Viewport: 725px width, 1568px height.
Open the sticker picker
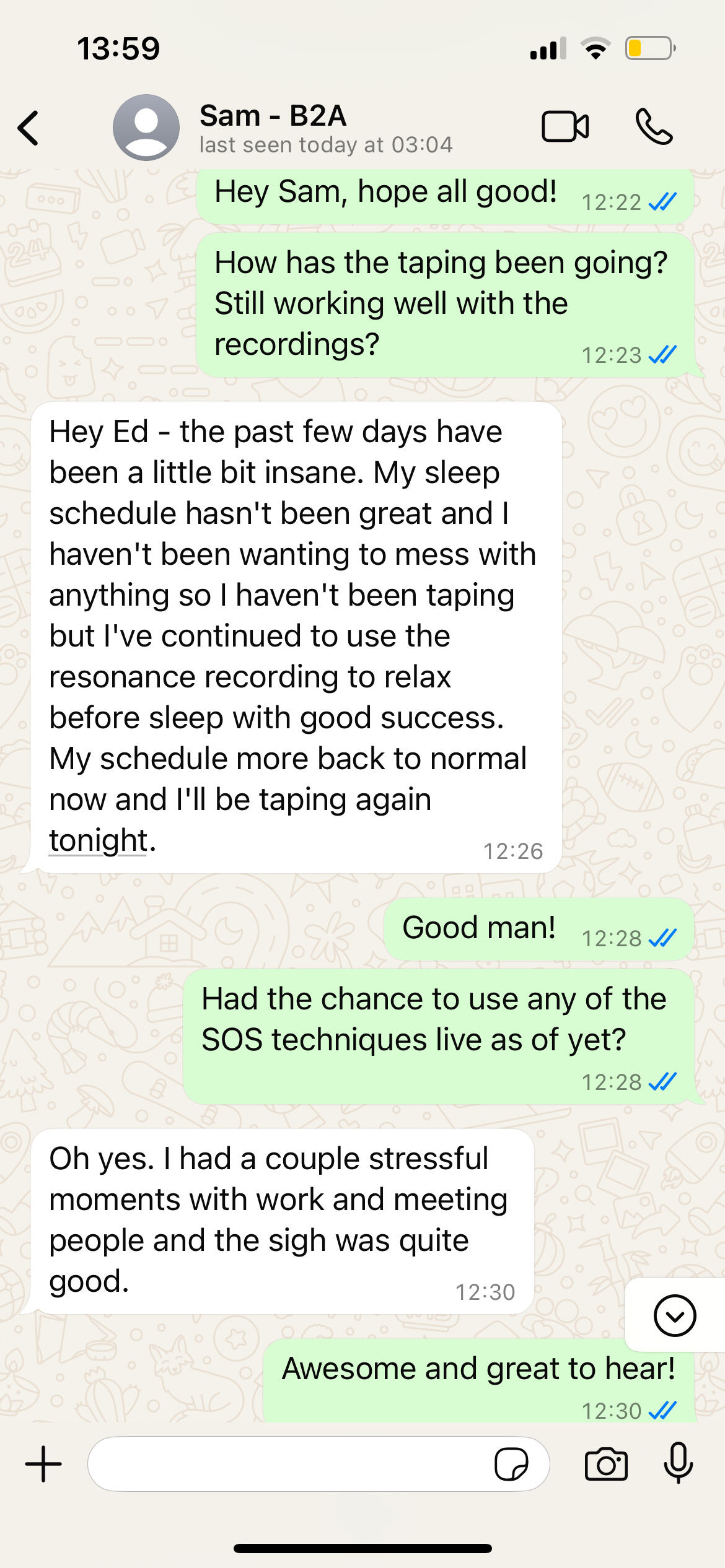pyautogui.click(x=511, y=1464)
